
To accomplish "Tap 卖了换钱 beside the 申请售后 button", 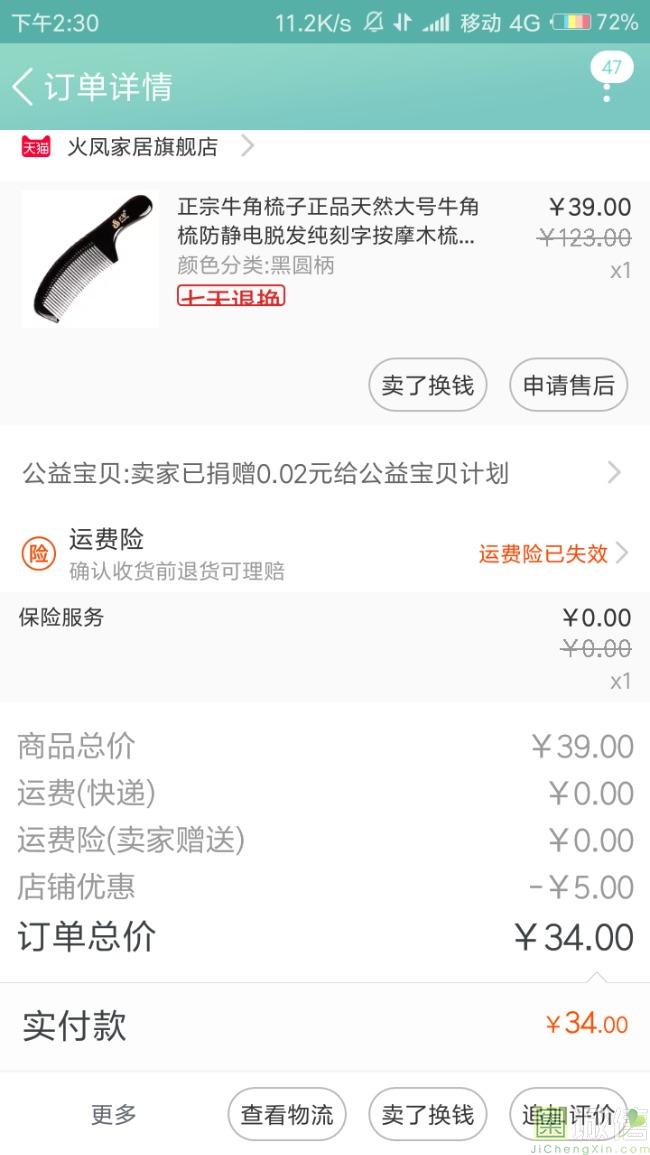I will (x=428, y=385).
